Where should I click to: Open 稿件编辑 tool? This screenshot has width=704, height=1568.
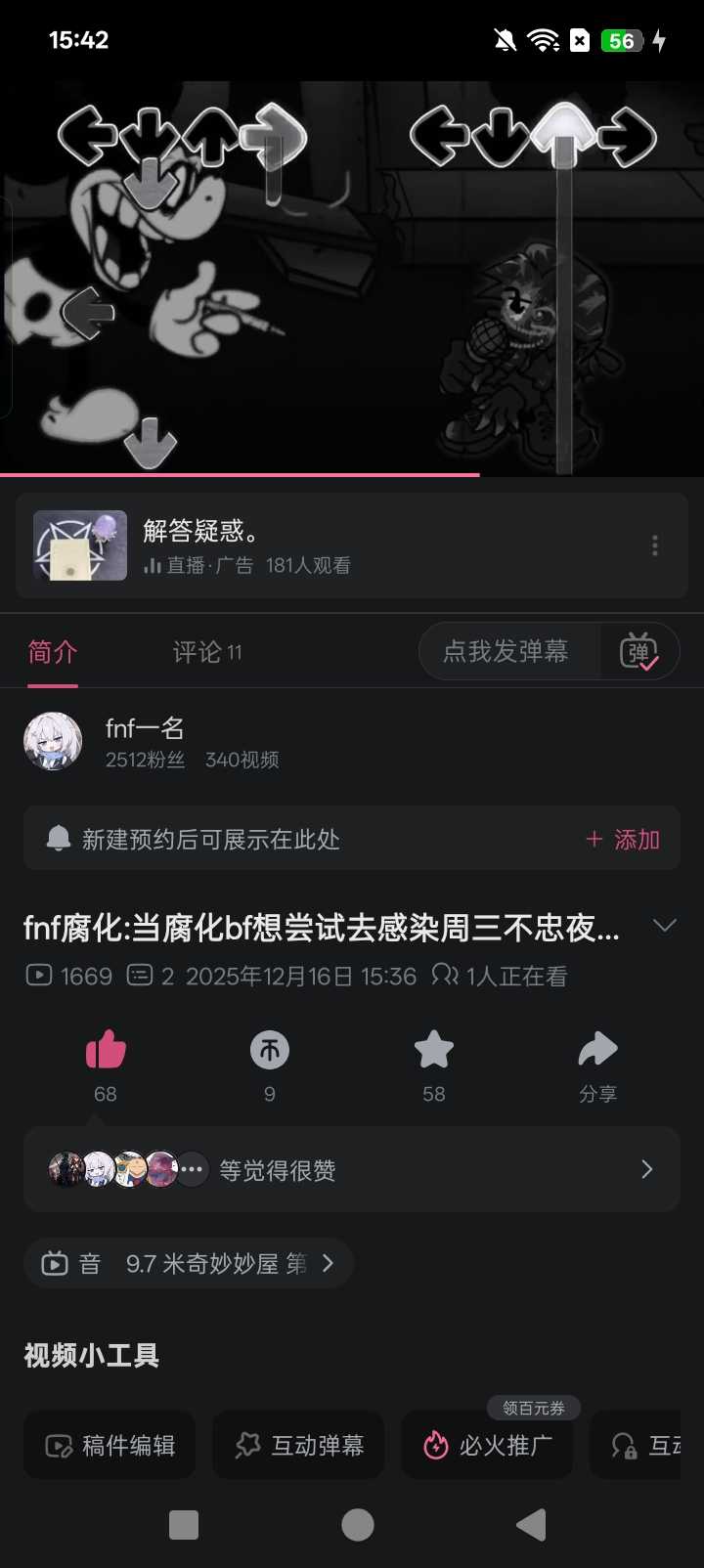(110, 1445)
